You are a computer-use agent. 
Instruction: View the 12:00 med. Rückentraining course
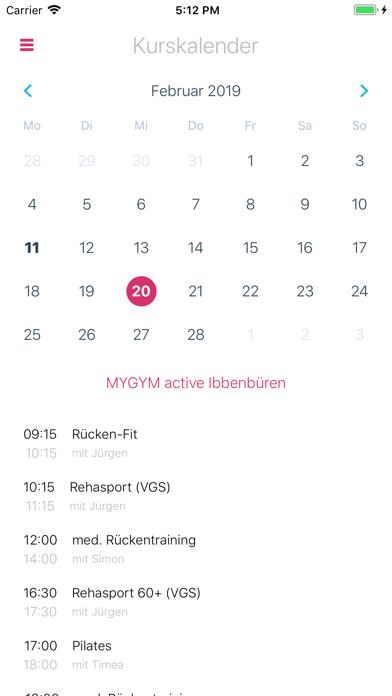196,549
